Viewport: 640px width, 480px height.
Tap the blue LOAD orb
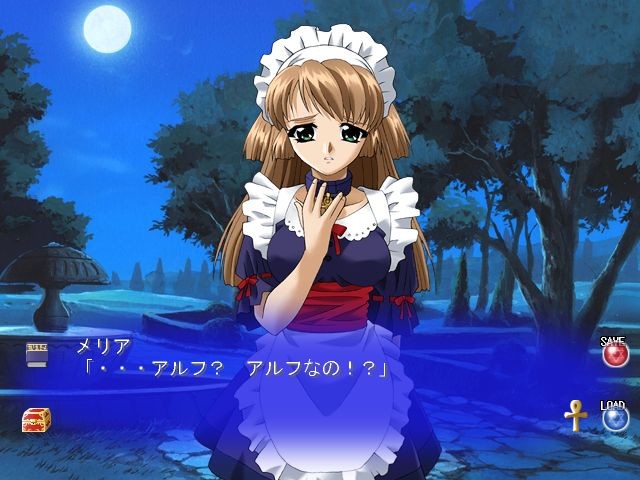tap(613, 416)
